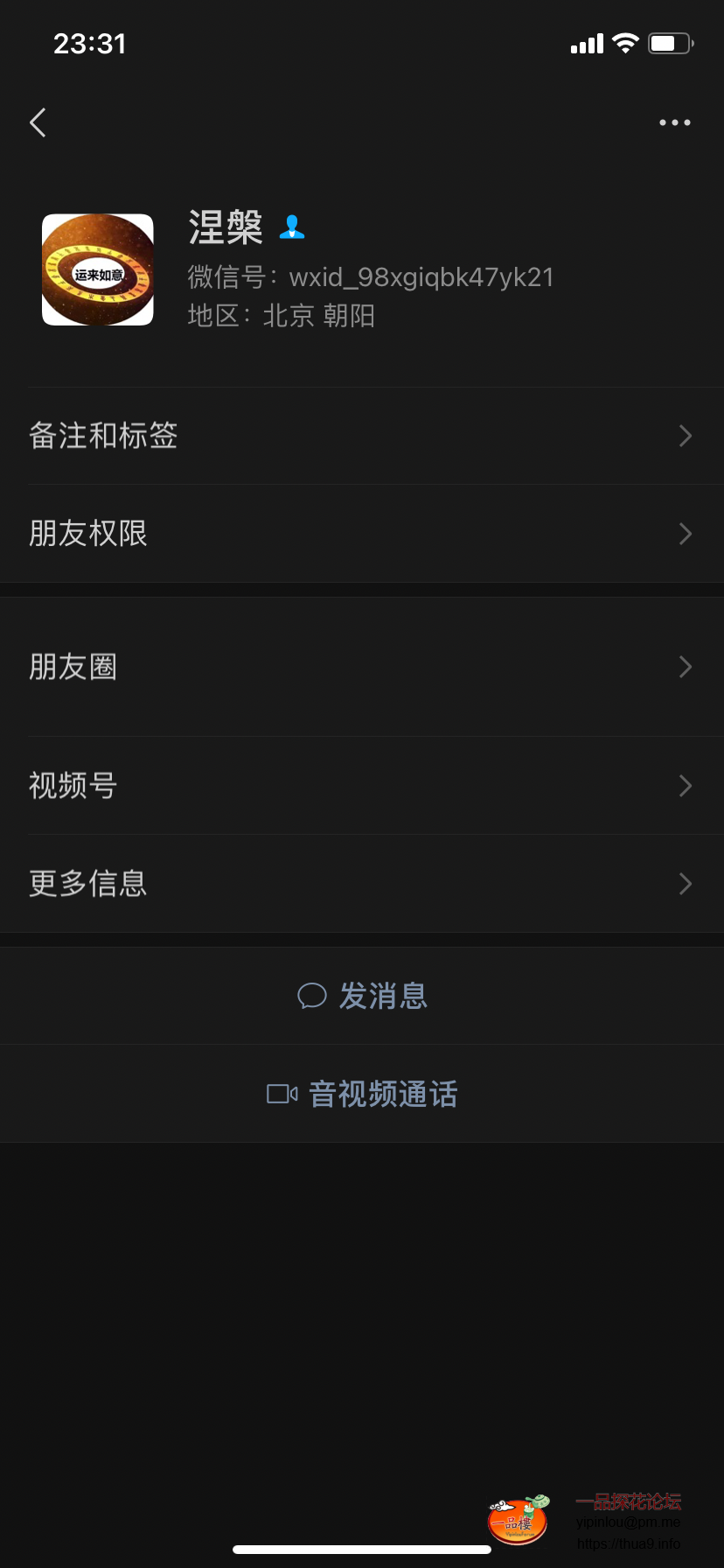Tap the video camera icon on 音视频通话

281,1093
